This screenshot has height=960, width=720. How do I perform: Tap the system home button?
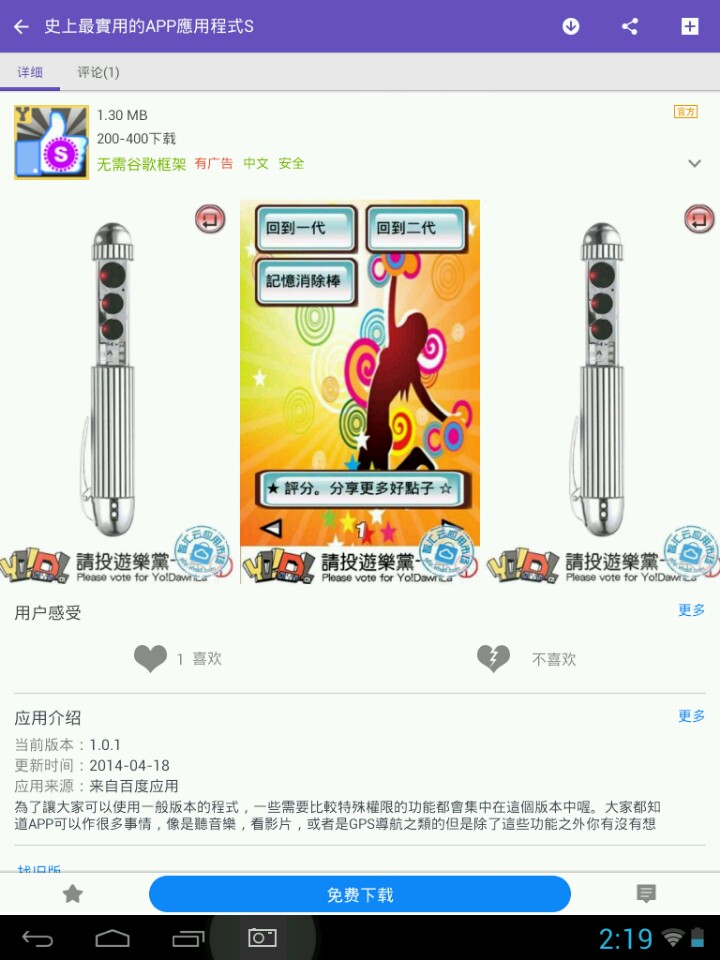tap(112, 938)
